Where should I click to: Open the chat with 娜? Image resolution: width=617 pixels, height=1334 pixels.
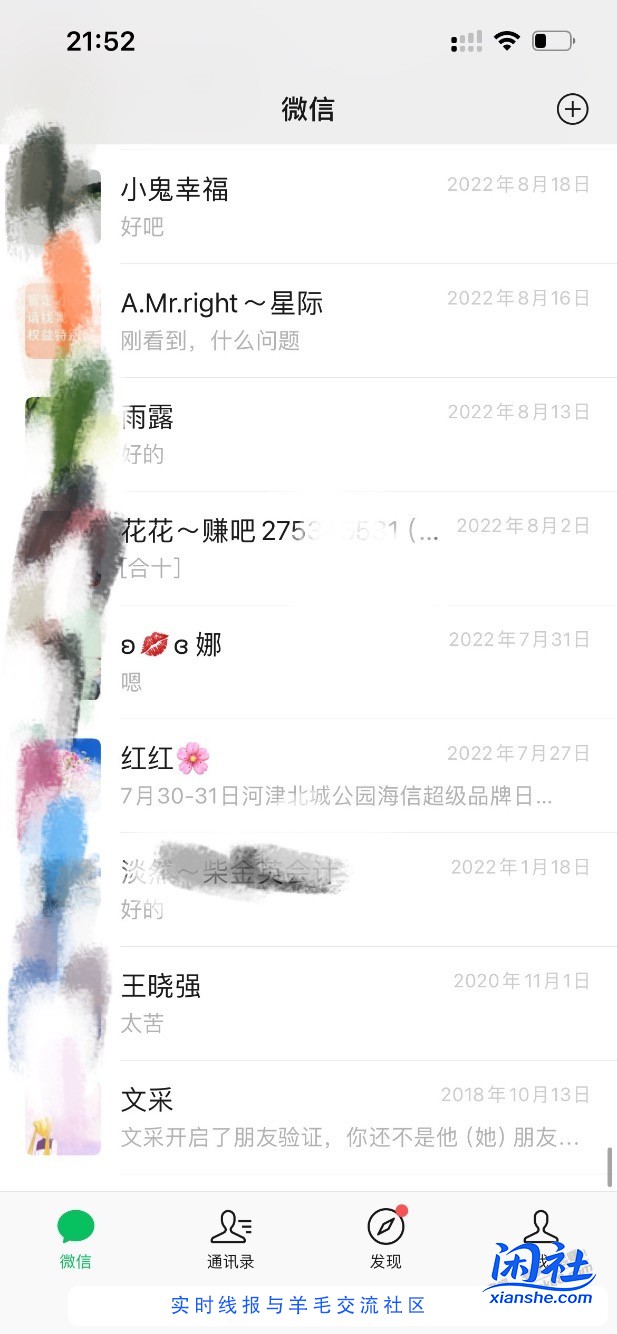click(340, 661)
